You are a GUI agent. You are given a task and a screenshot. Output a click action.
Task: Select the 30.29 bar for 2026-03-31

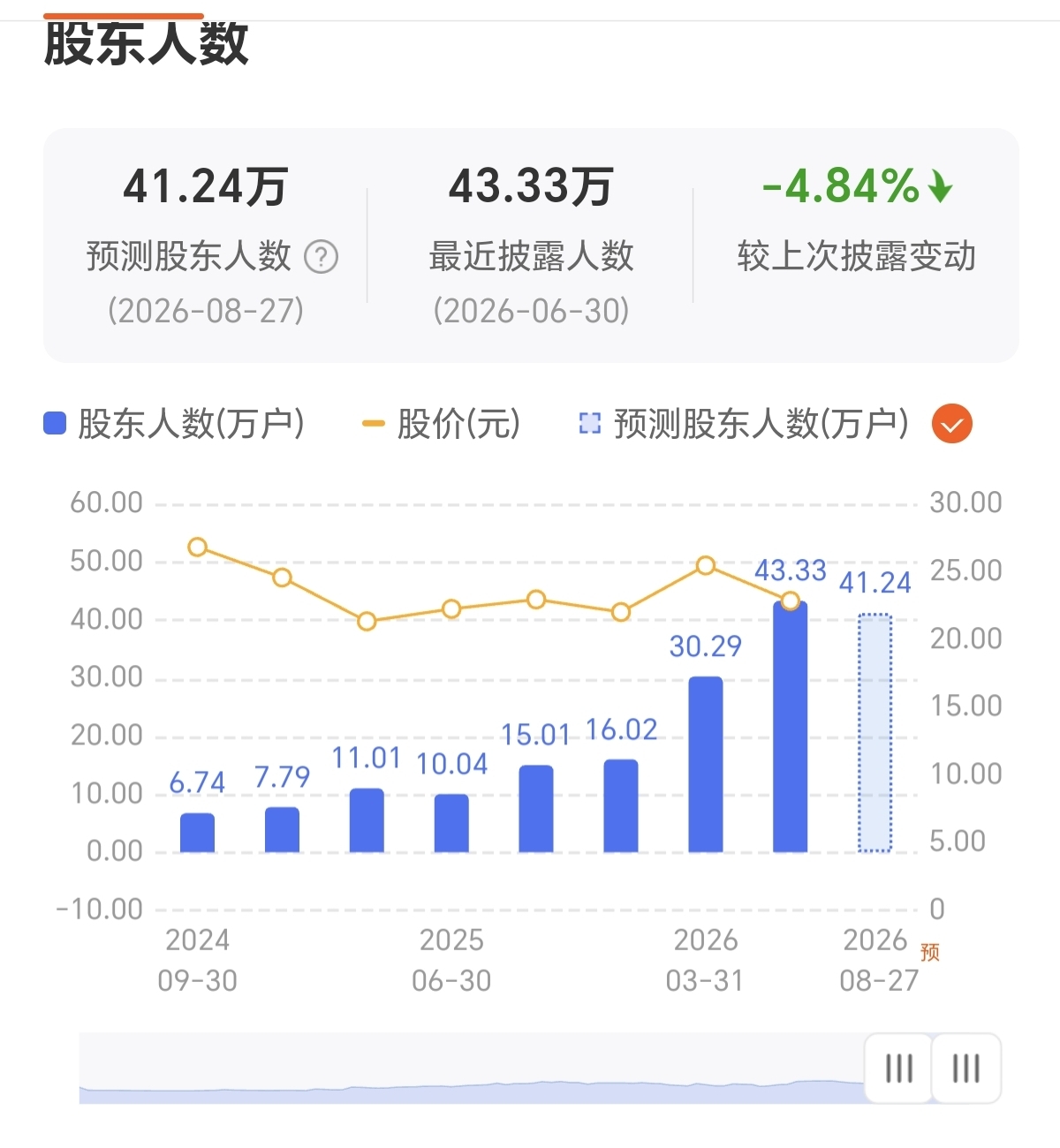tap(705, 765)
